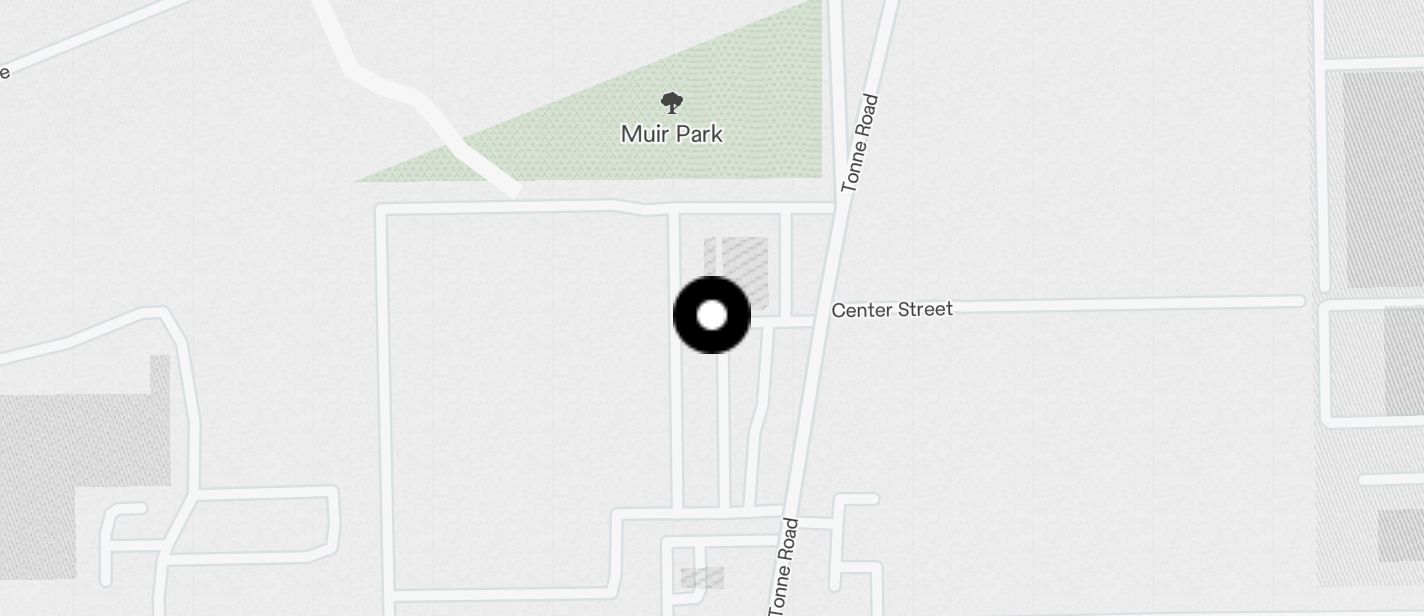Tap the black location marker pin
This screenshot has height=616, width=1424.
coord(711,315)
